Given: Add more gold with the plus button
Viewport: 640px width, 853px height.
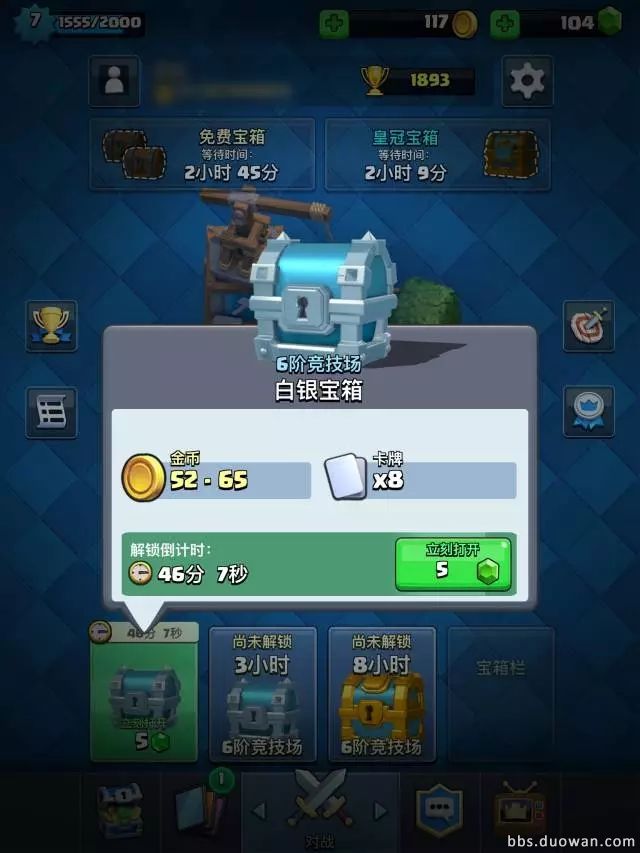Looking at the screenshot, I should (334, 23).
